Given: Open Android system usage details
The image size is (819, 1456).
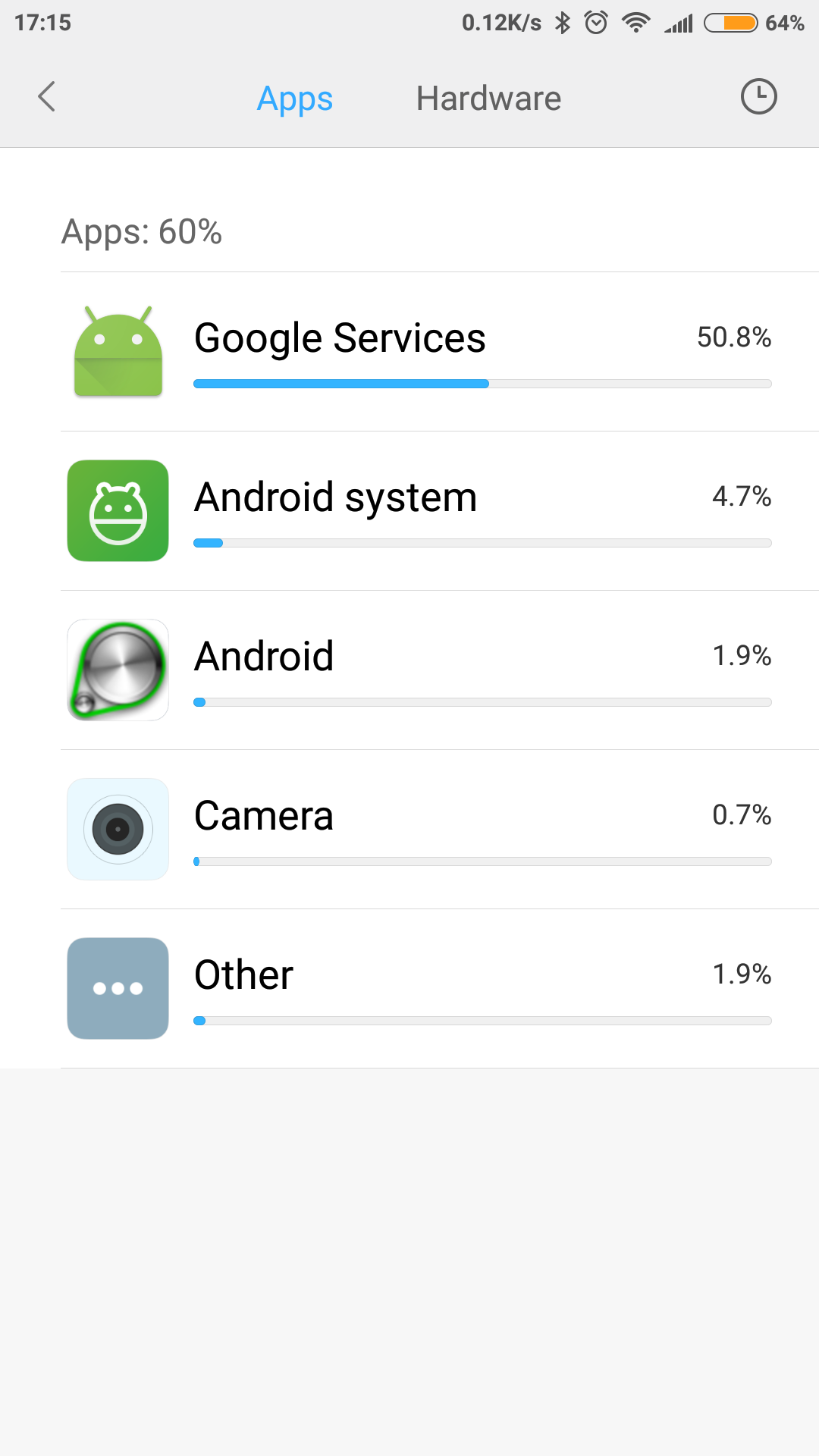Looking at the screenshot, I should point(440,511).
